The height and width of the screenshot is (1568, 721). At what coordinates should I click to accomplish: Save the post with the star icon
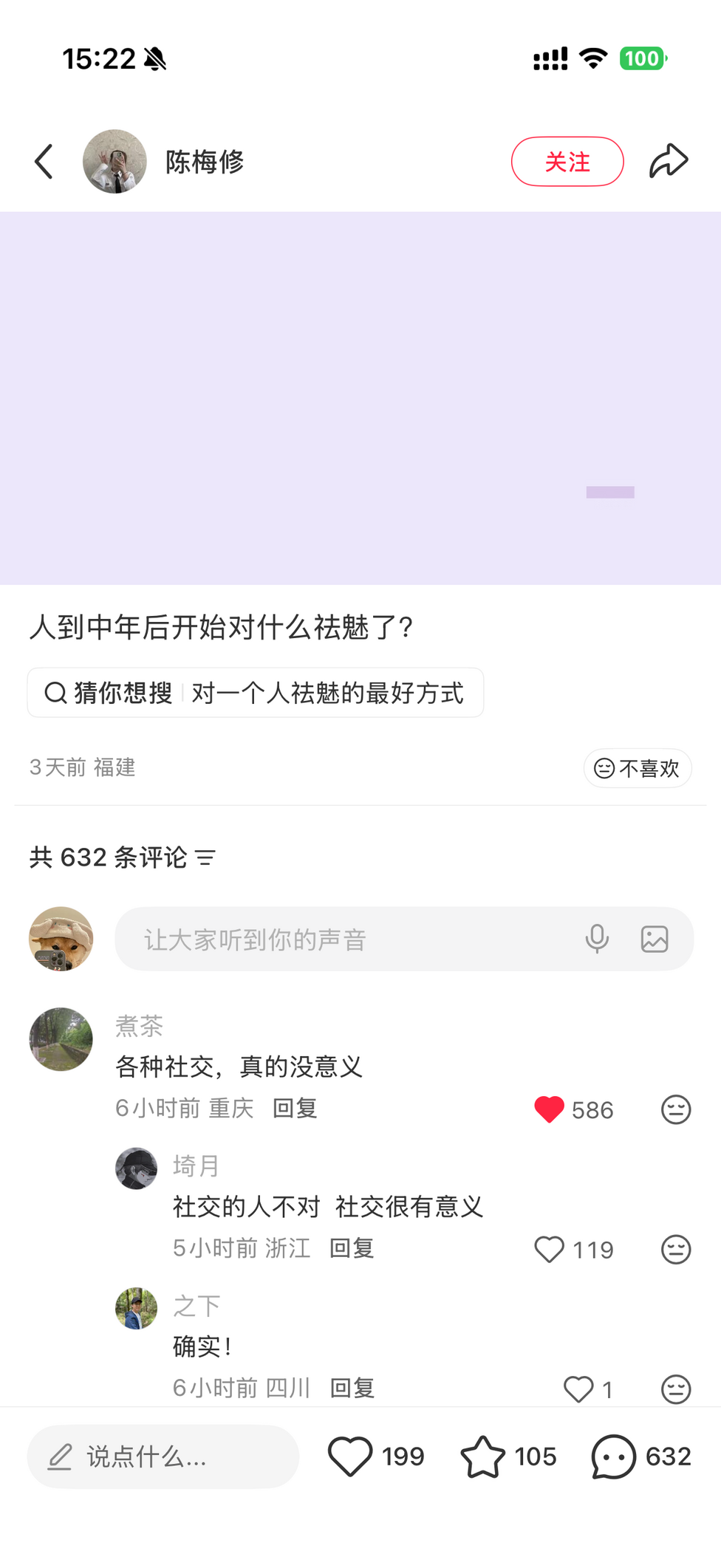(482, 1456)
